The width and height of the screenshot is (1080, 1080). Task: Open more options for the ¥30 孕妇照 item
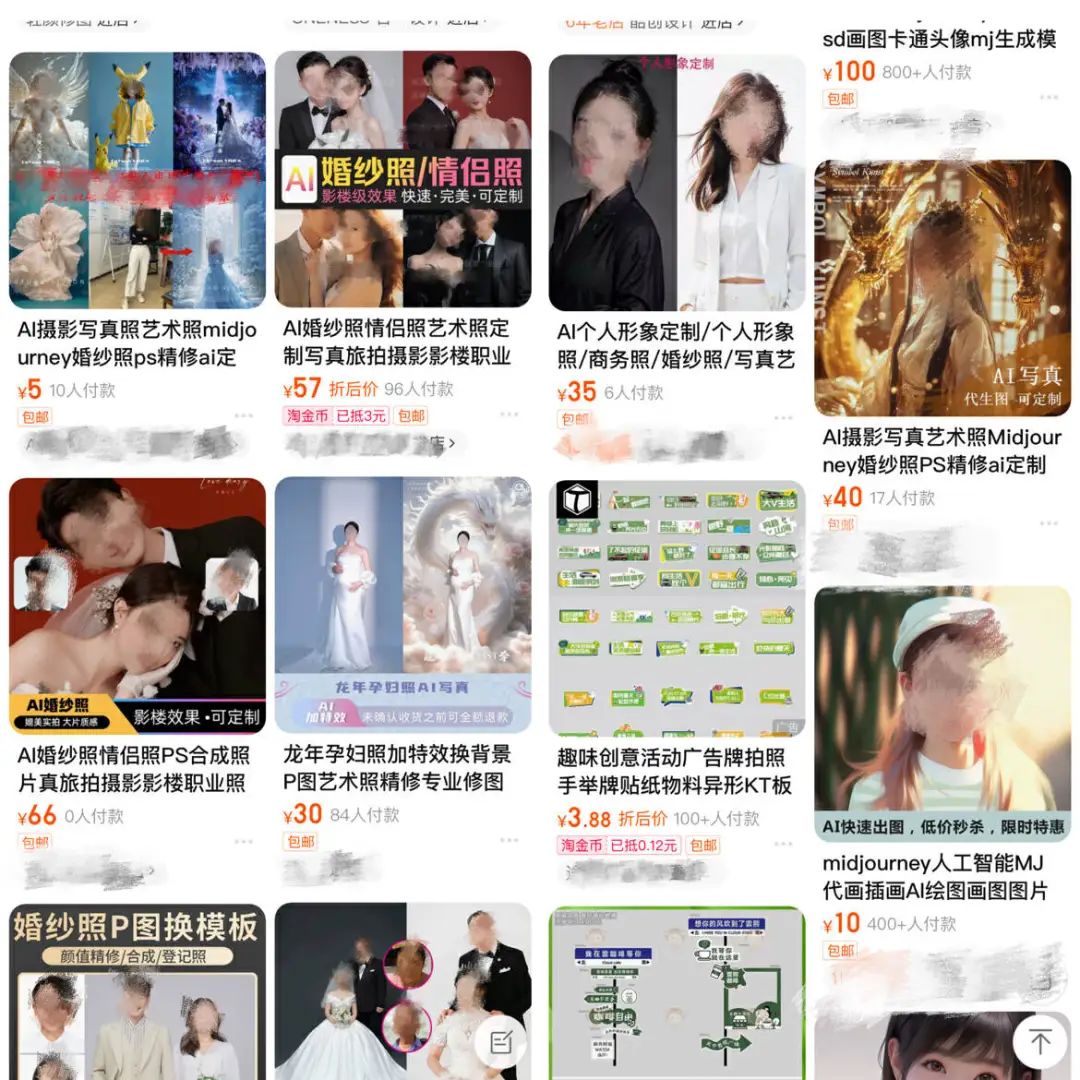[509, 841]
